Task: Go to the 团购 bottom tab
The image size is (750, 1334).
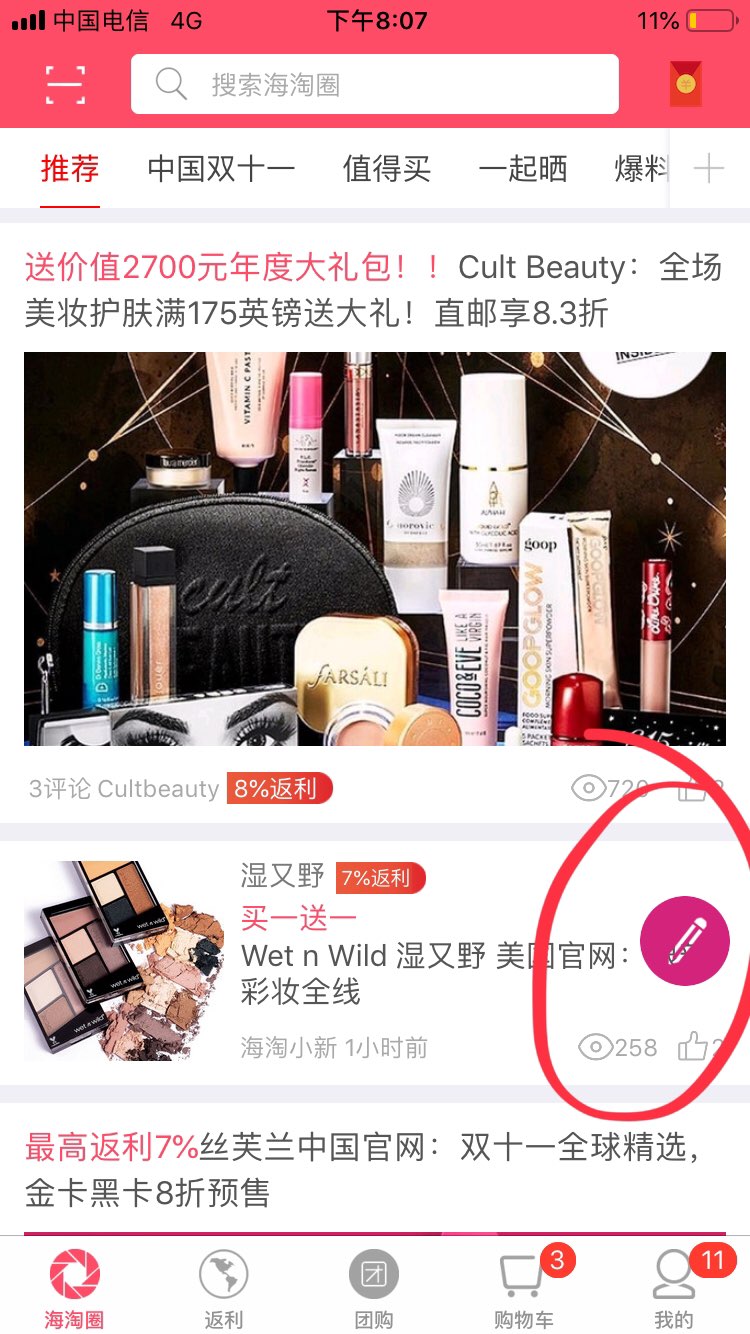Action: click(374, 1290)
